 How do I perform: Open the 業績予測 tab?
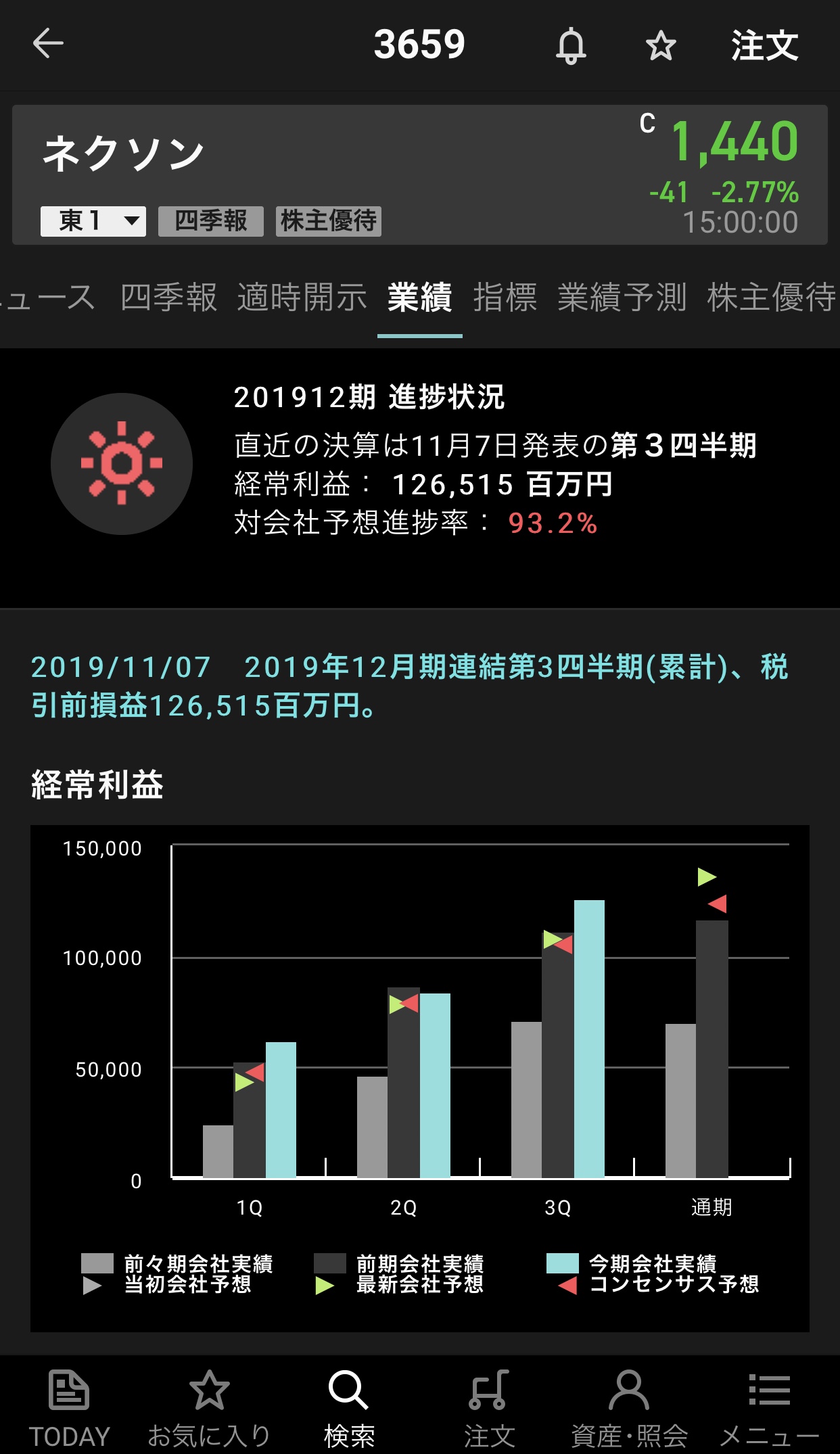pos(622,298)
